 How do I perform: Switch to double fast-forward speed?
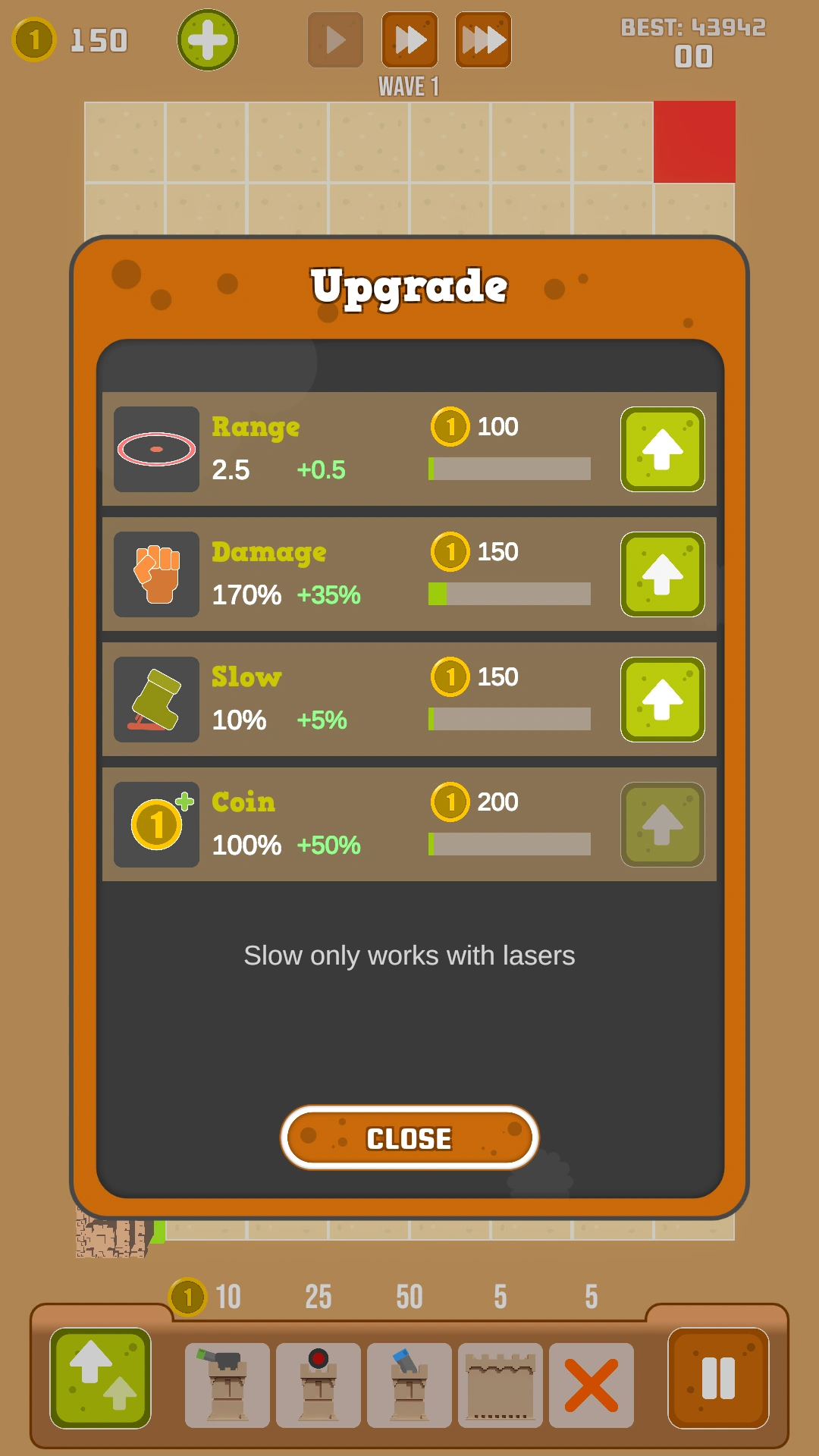pyautogui.click(x=409, y=40)
